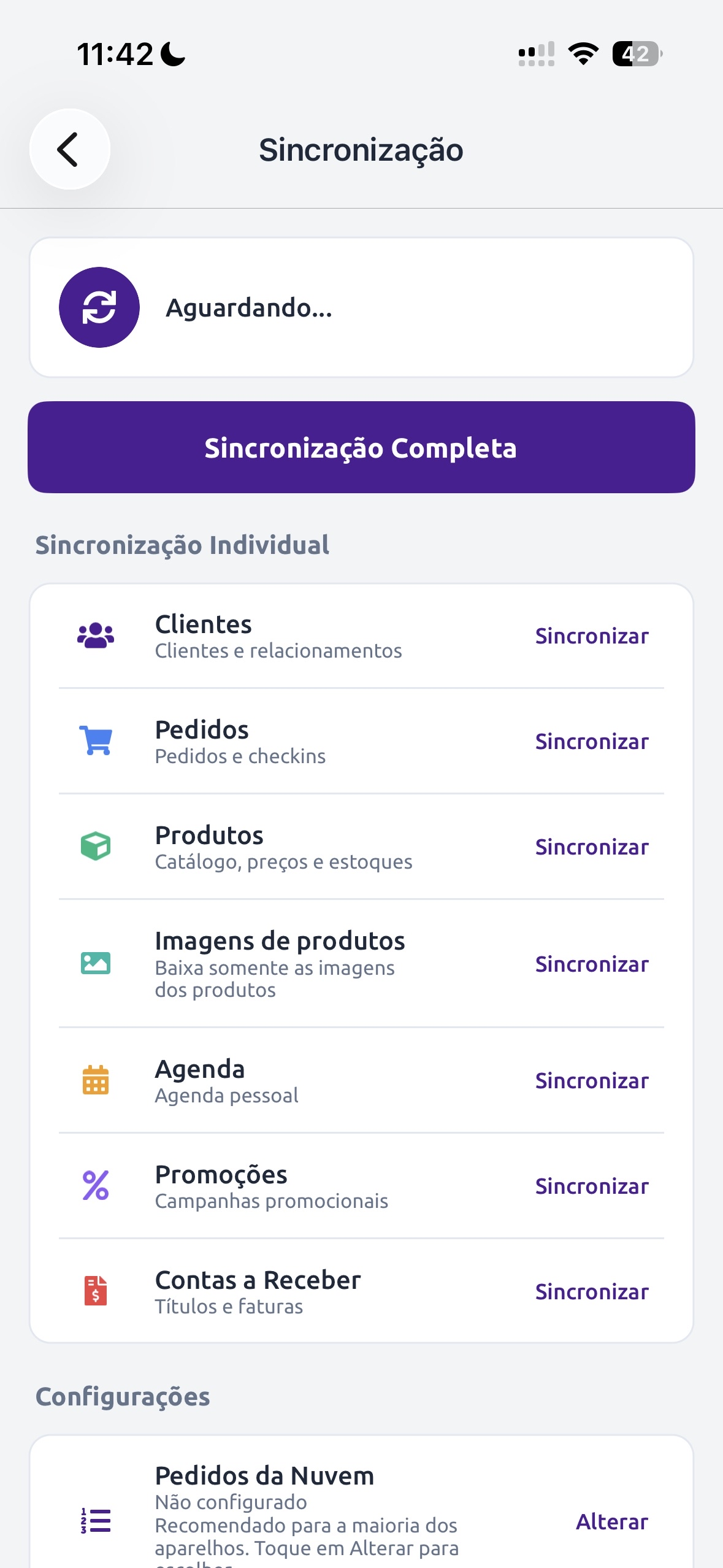The height and width of the screenshot is (1568, 723).
Task: Sync Imagens de produtos
Action: [592, 964]
